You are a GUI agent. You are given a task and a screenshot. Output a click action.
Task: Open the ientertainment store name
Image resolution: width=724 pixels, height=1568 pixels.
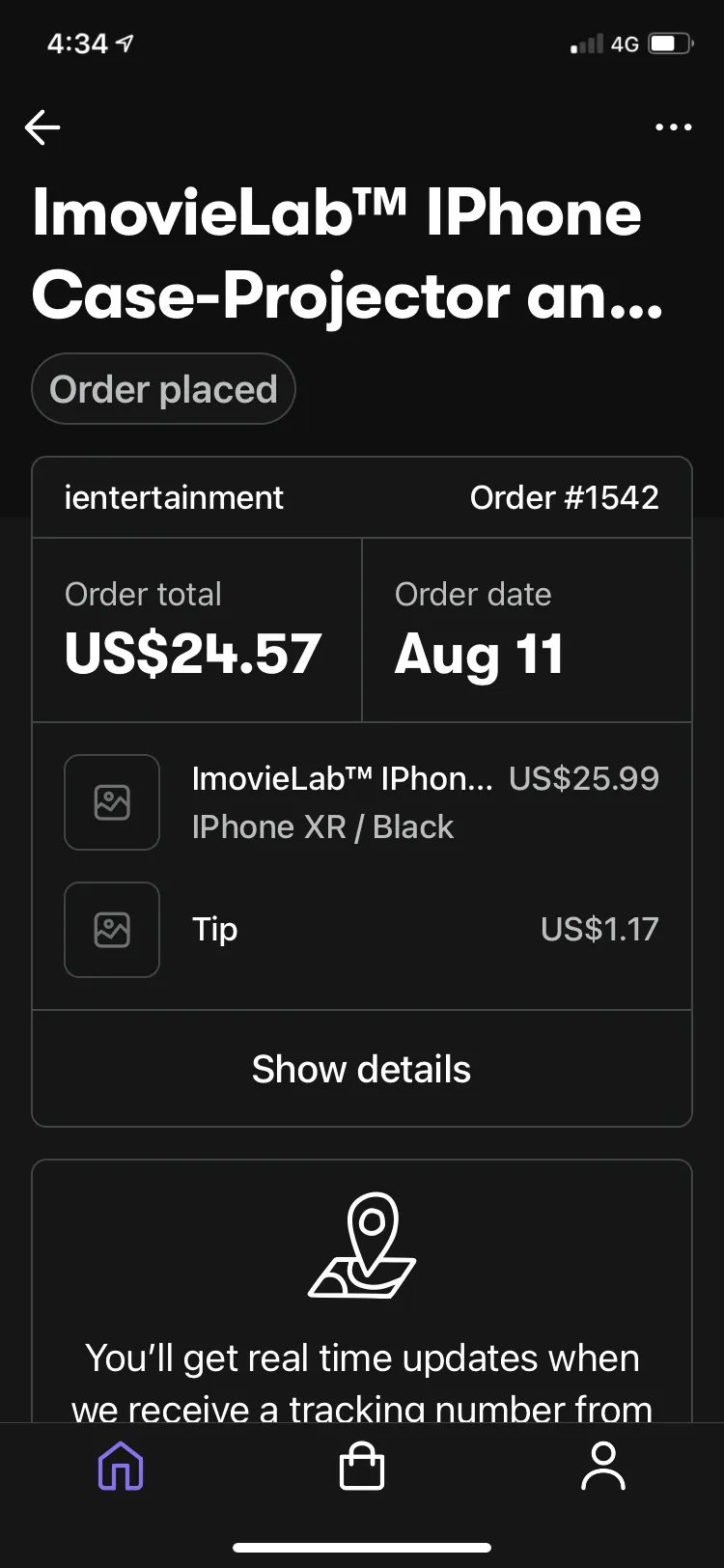click(x=174, y=497)
